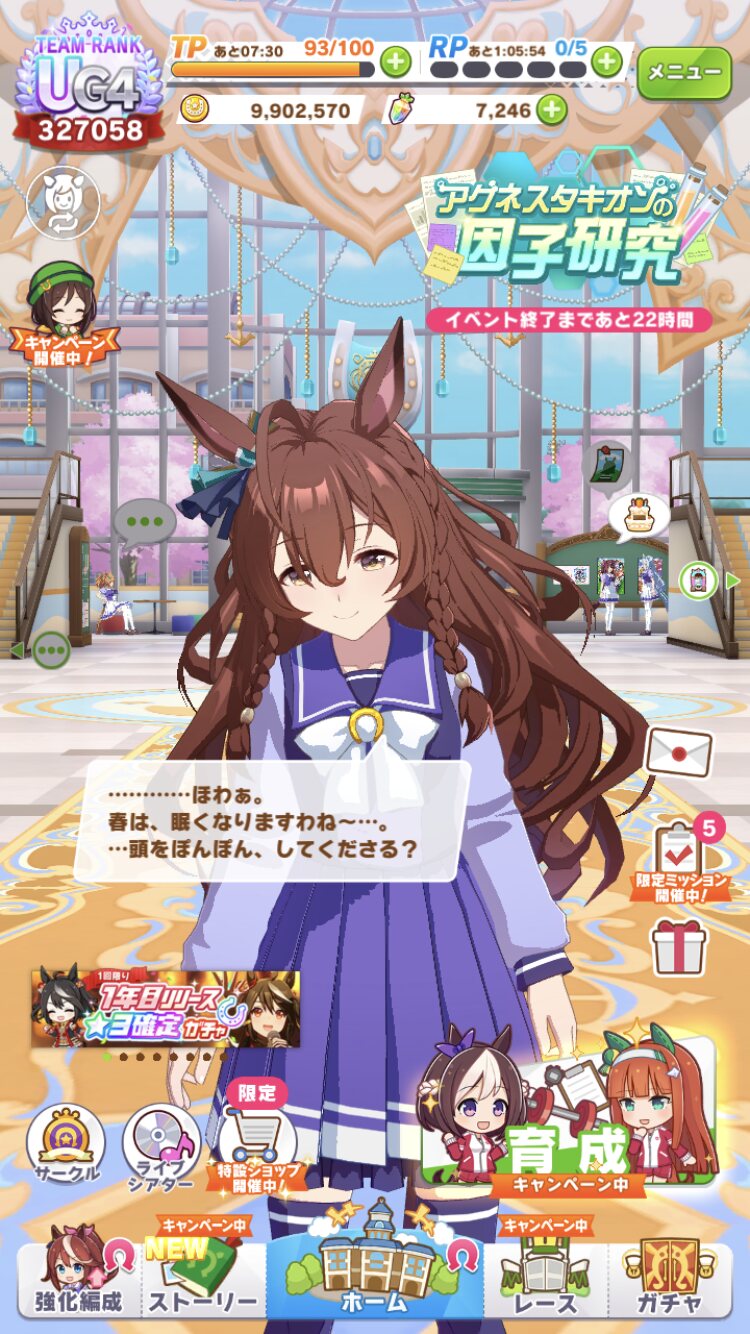Open the mail envelope icon
Viewport: 750px width, 1334px height.
pyautogui.click(x=679, y=750)
